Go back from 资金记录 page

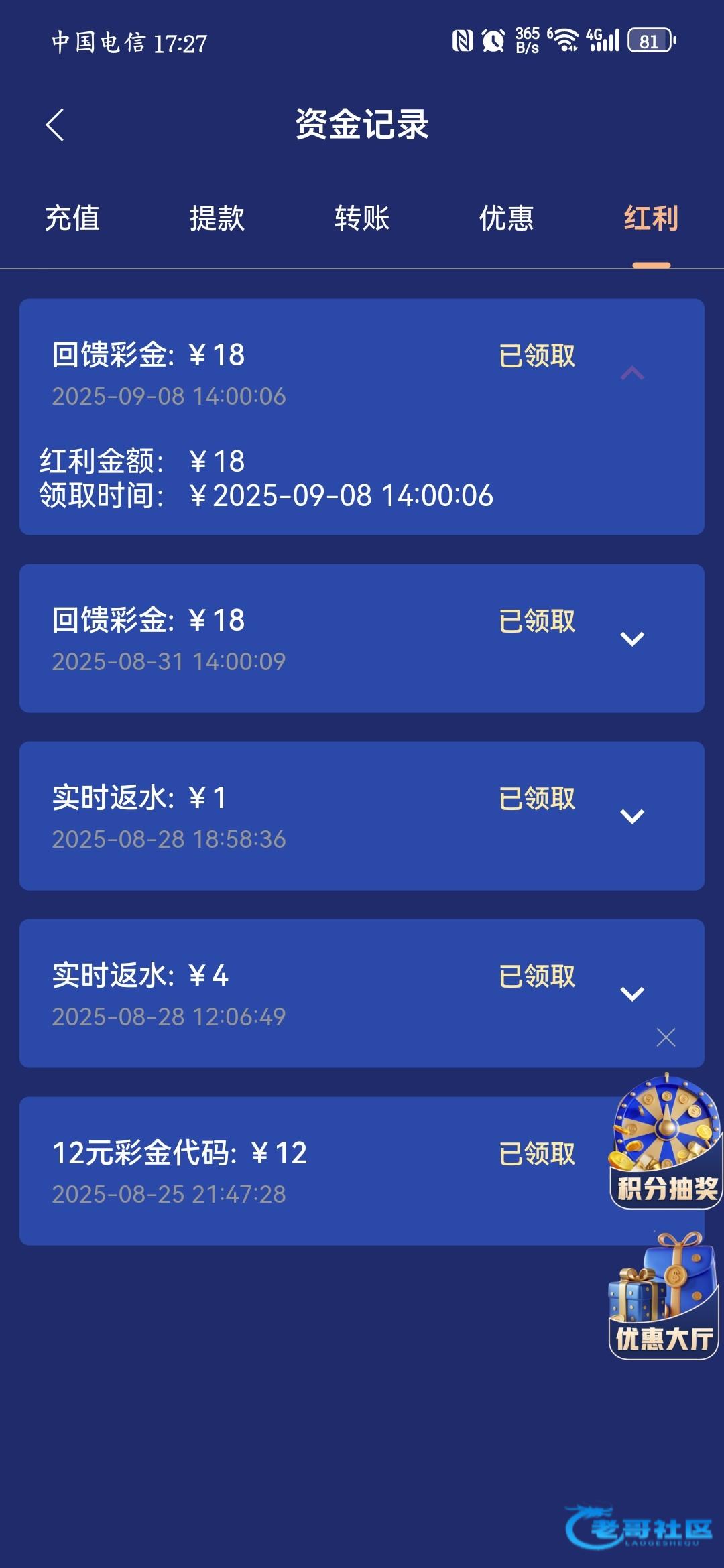click(x=55, y=125)
